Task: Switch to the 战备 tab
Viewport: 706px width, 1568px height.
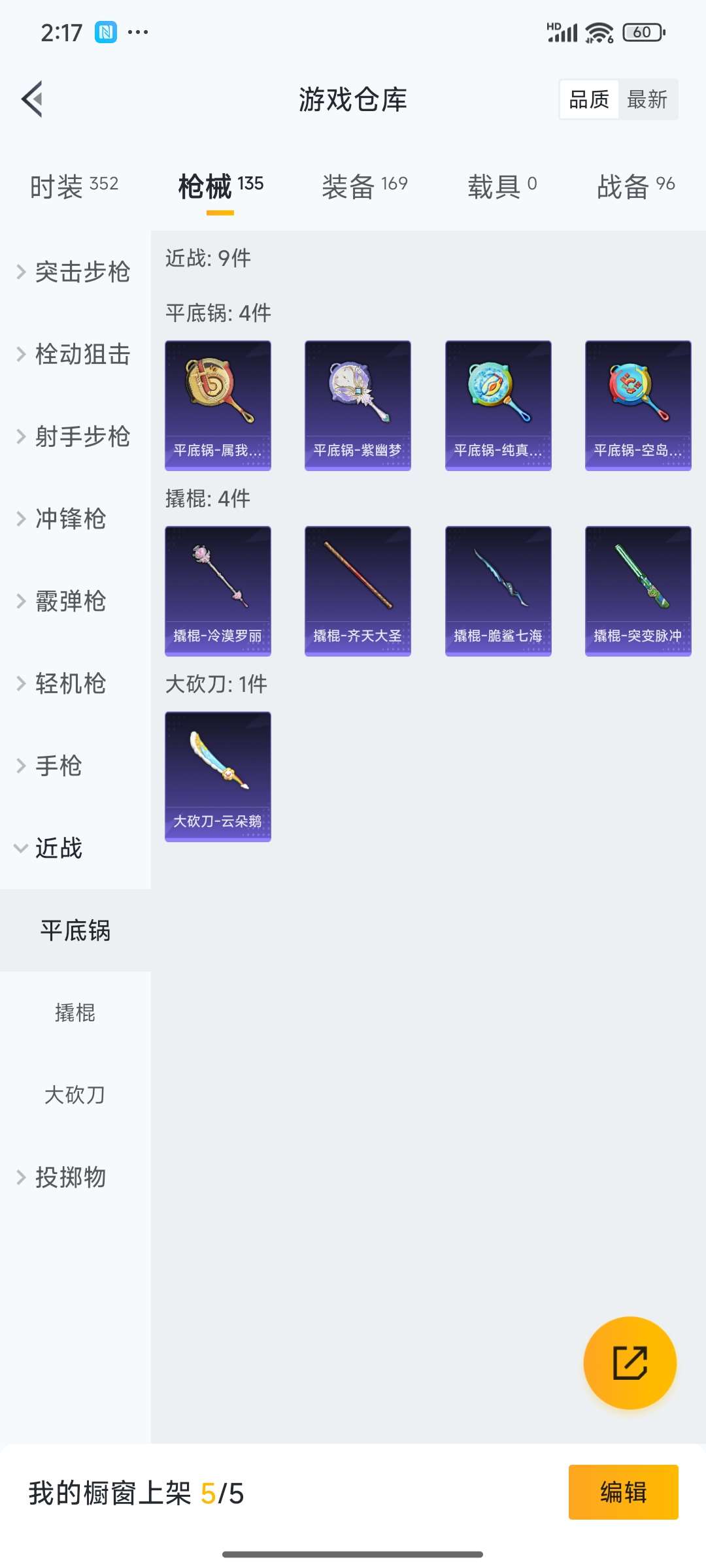Action: pyautogui.click(x=635, y=186)
